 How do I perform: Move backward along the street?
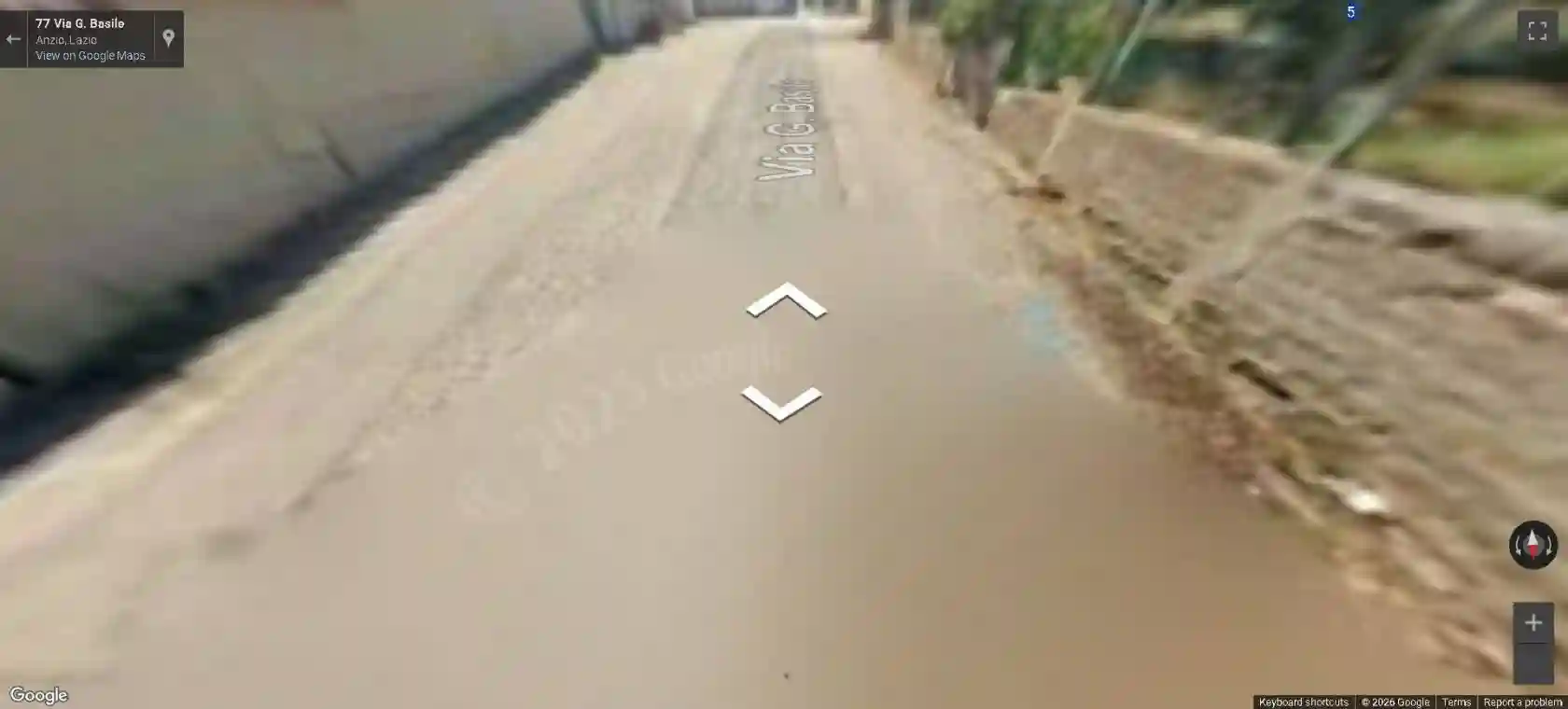781,403
